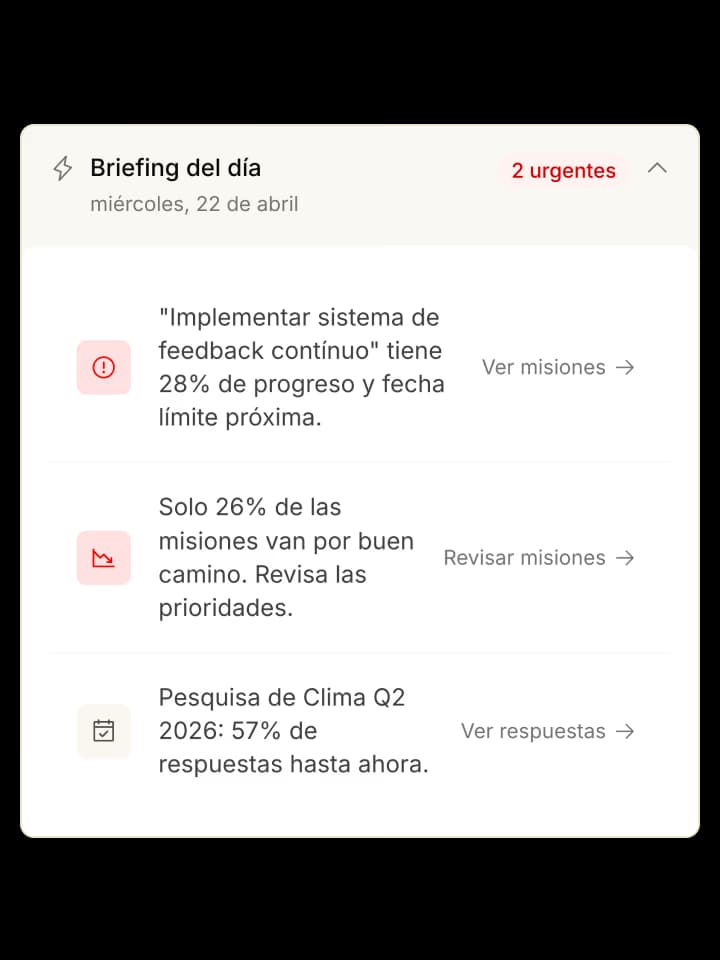Open Ver misiones

click(x=543, y=367)
